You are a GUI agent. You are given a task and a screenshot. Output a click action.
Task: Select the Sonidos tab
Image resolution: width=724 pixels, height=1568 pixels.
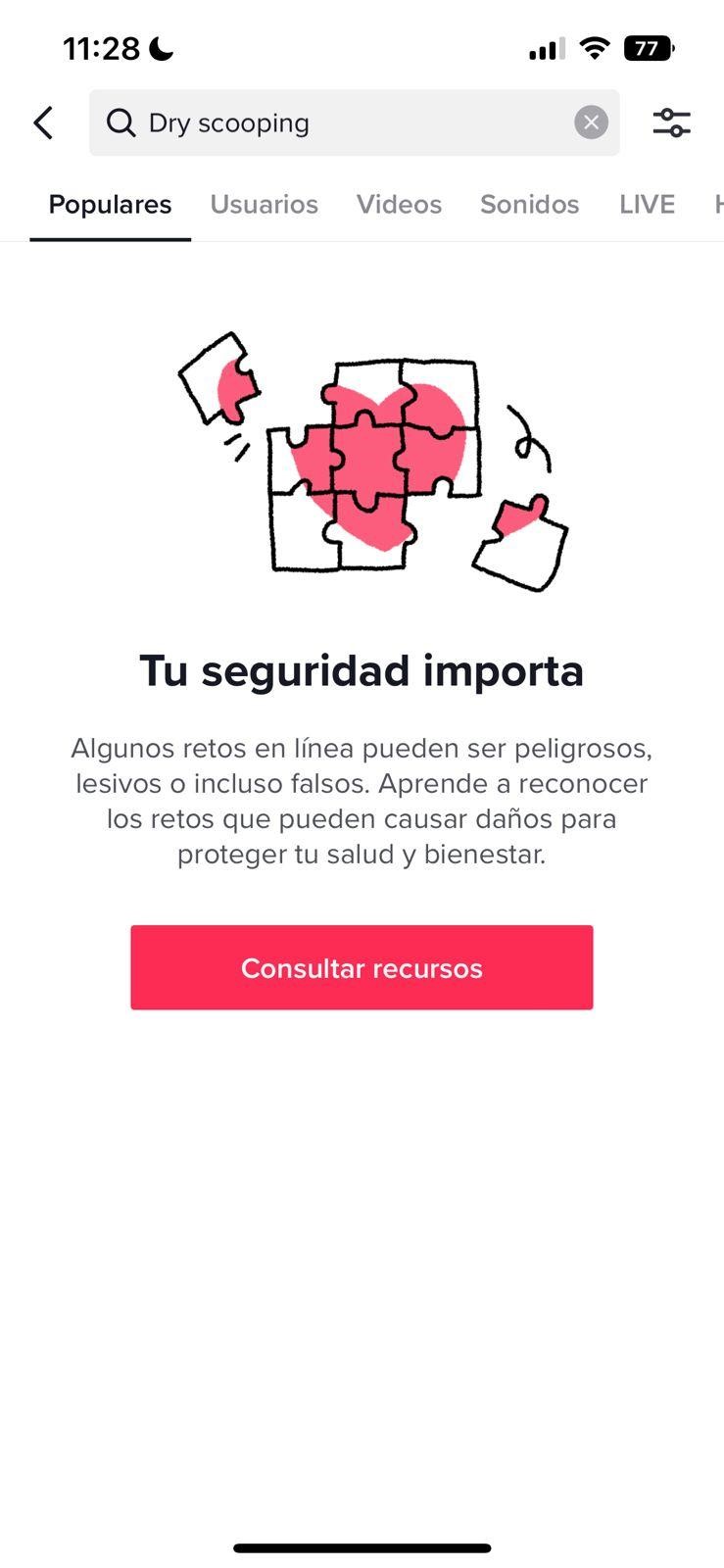click(x=529, y=205)
